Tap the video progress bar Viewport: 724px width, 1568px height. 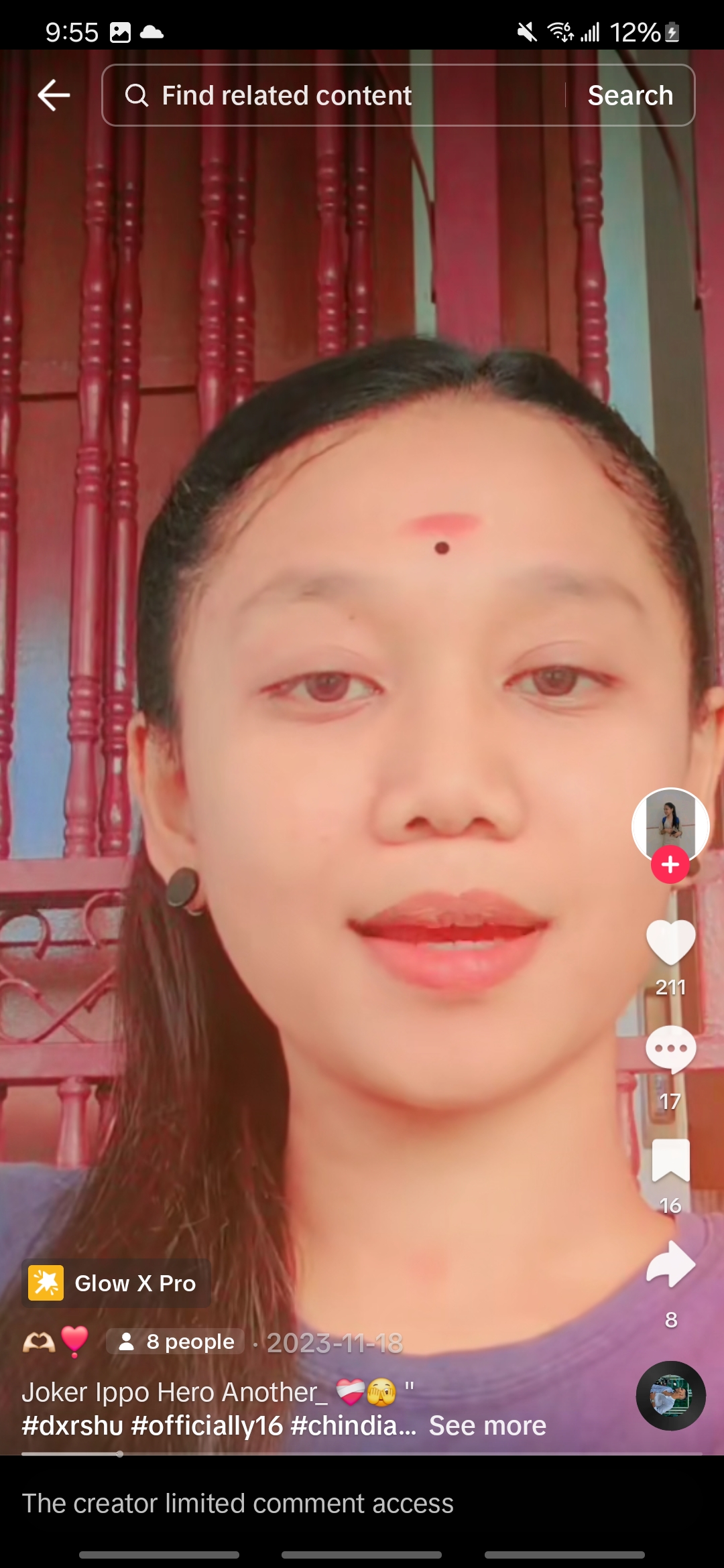pyautogui.click(x=362, y=1454)
